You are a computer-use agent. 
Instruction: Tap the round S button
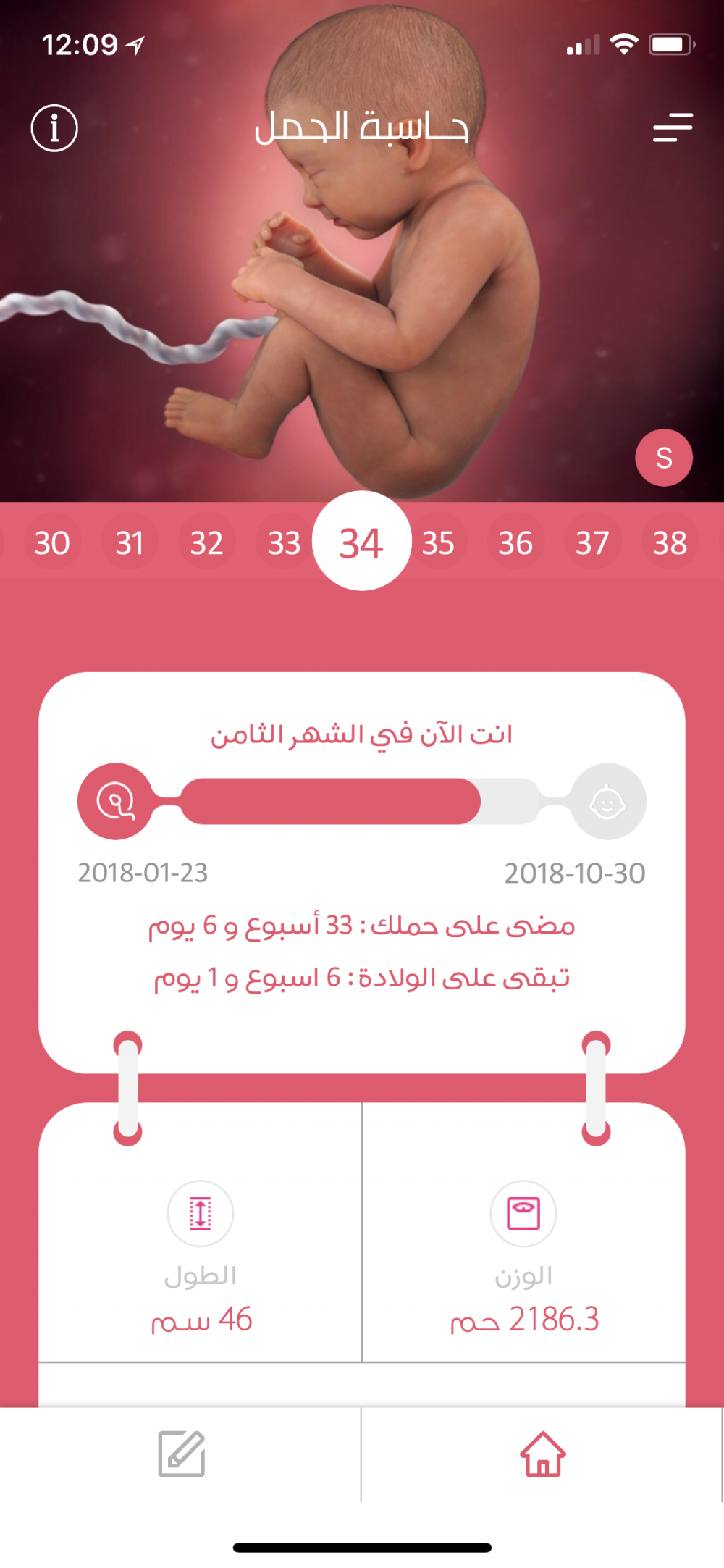(x=664, y=458)
